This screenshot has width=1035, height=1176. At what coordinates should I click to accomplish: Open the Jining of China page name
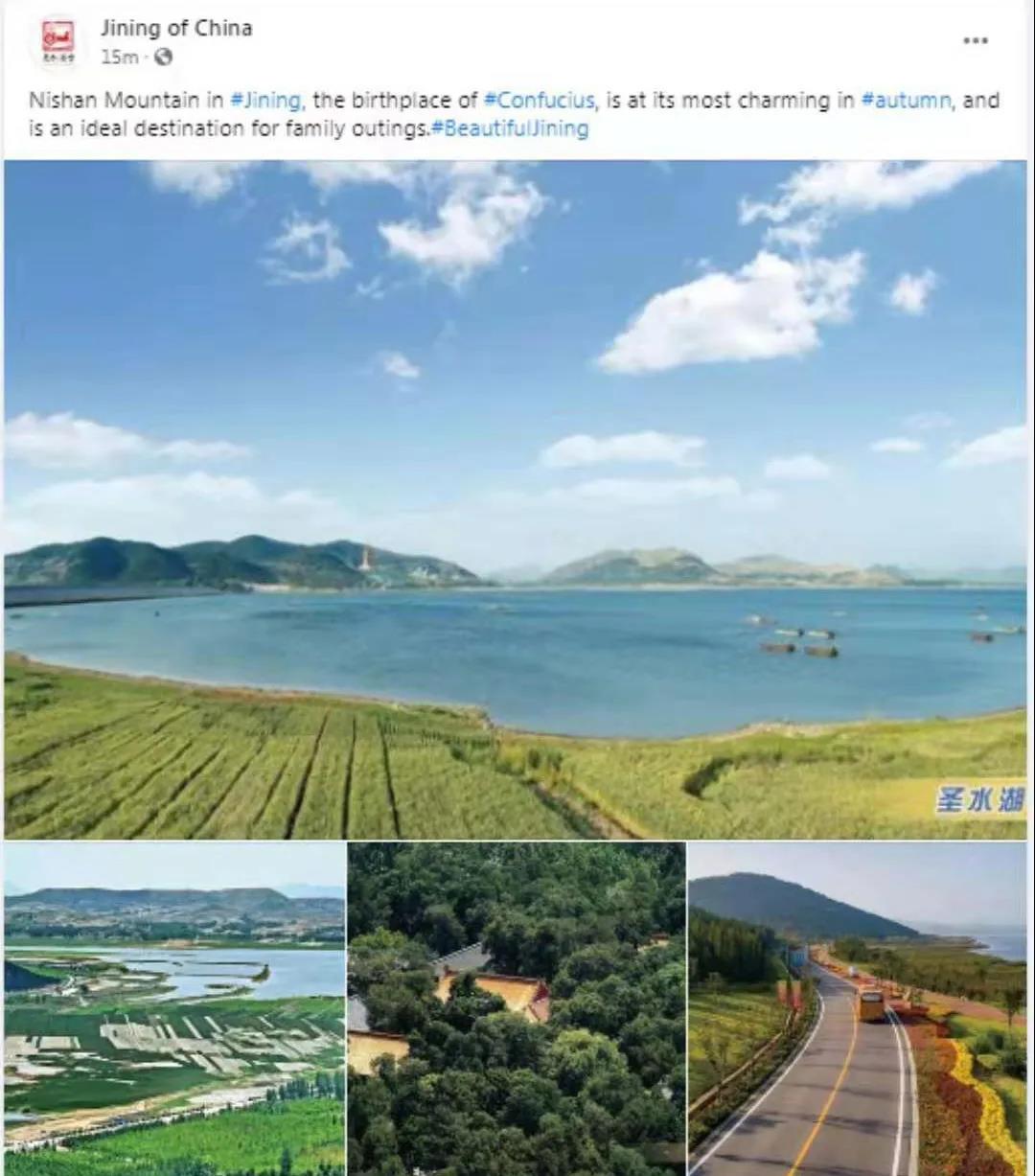tap(176, 28)
